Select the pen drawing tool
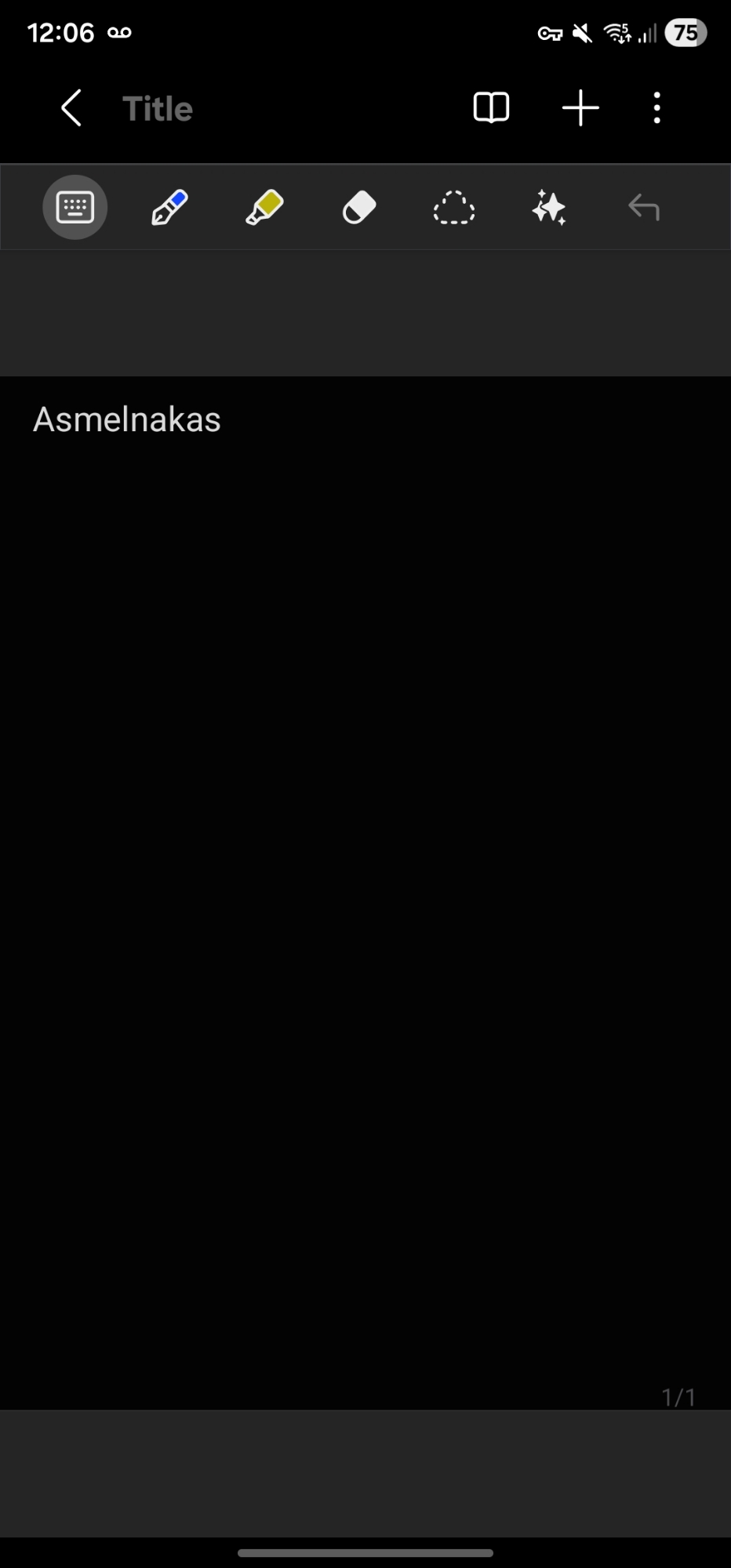731x1568 pixels. click(x=169, y=208)
